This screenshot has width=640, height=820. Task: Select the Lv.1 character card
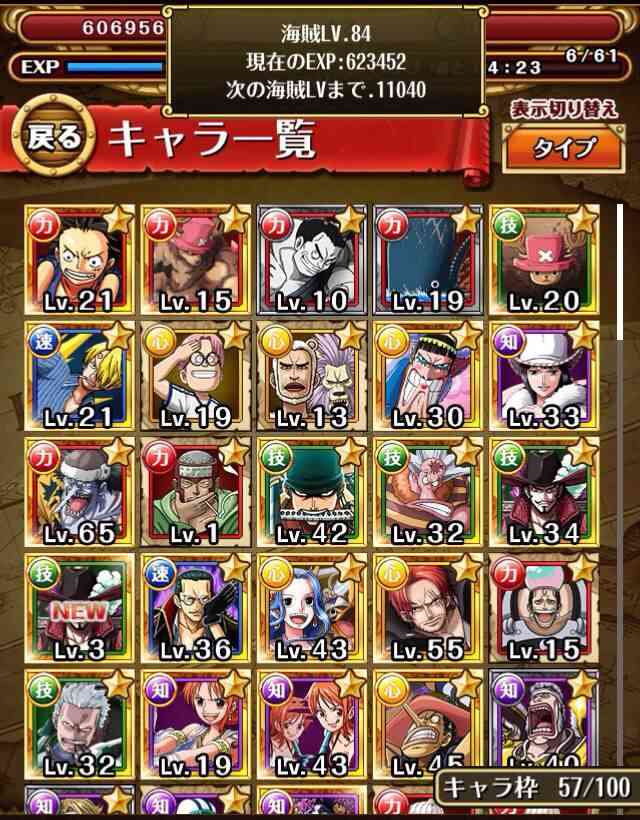click(x=196, y=492)
